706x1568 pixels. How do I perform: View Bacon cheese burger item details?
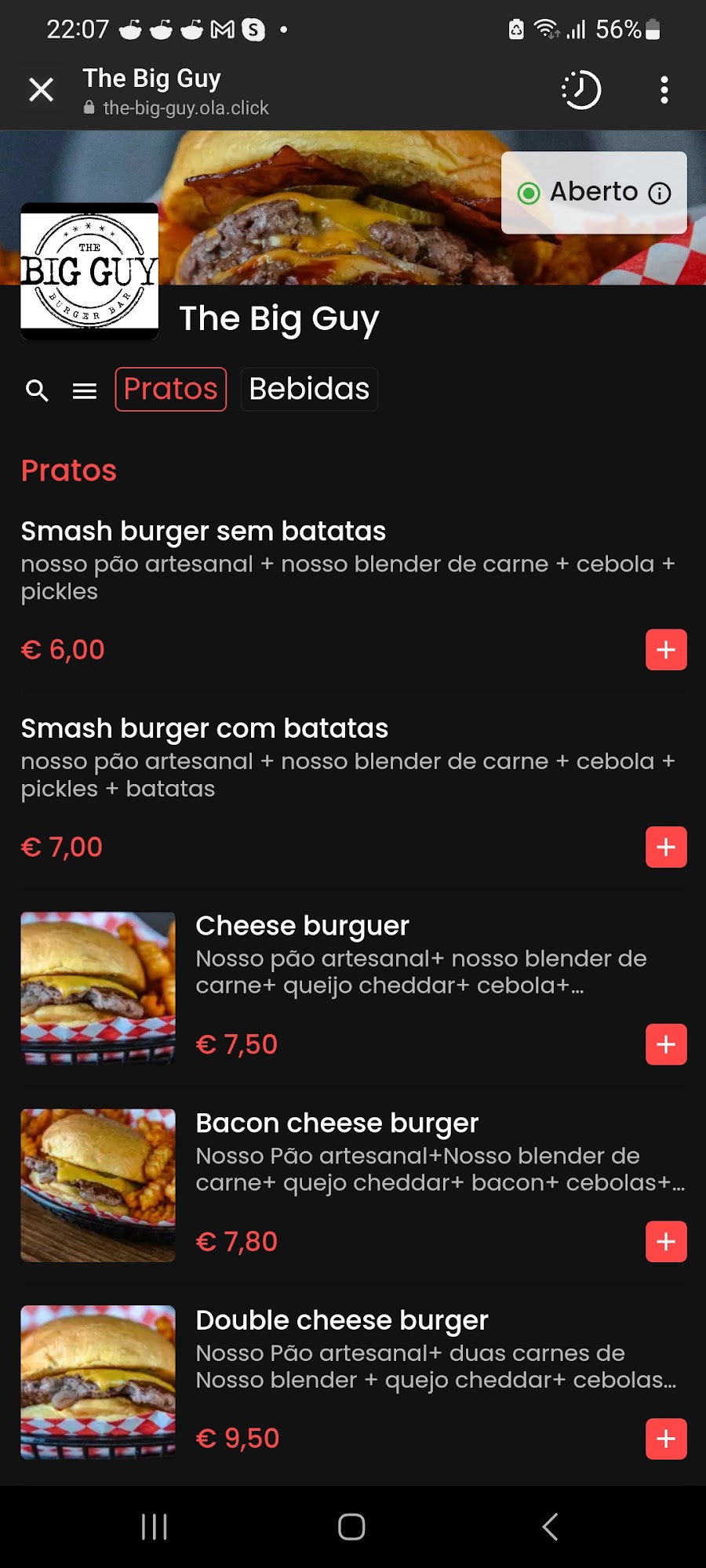coord(337,1123)
